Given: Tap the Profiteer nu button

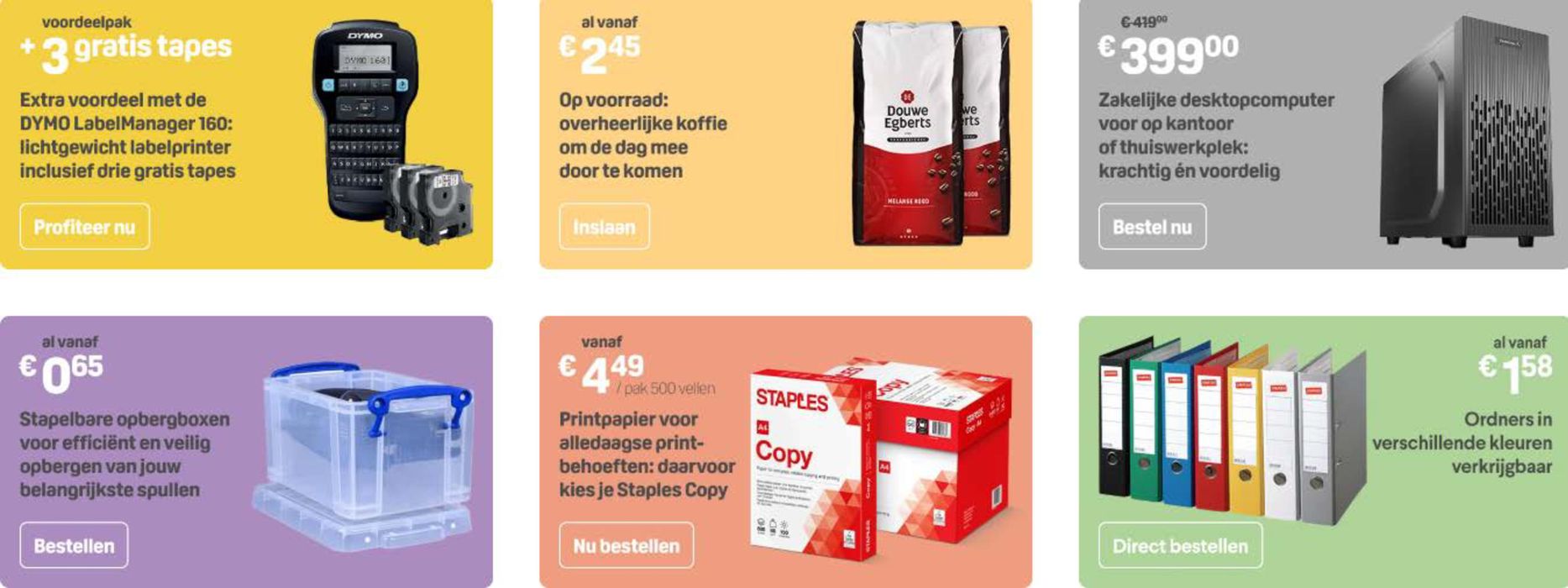Looking at the screenshot, I should [x=85, y=227].
